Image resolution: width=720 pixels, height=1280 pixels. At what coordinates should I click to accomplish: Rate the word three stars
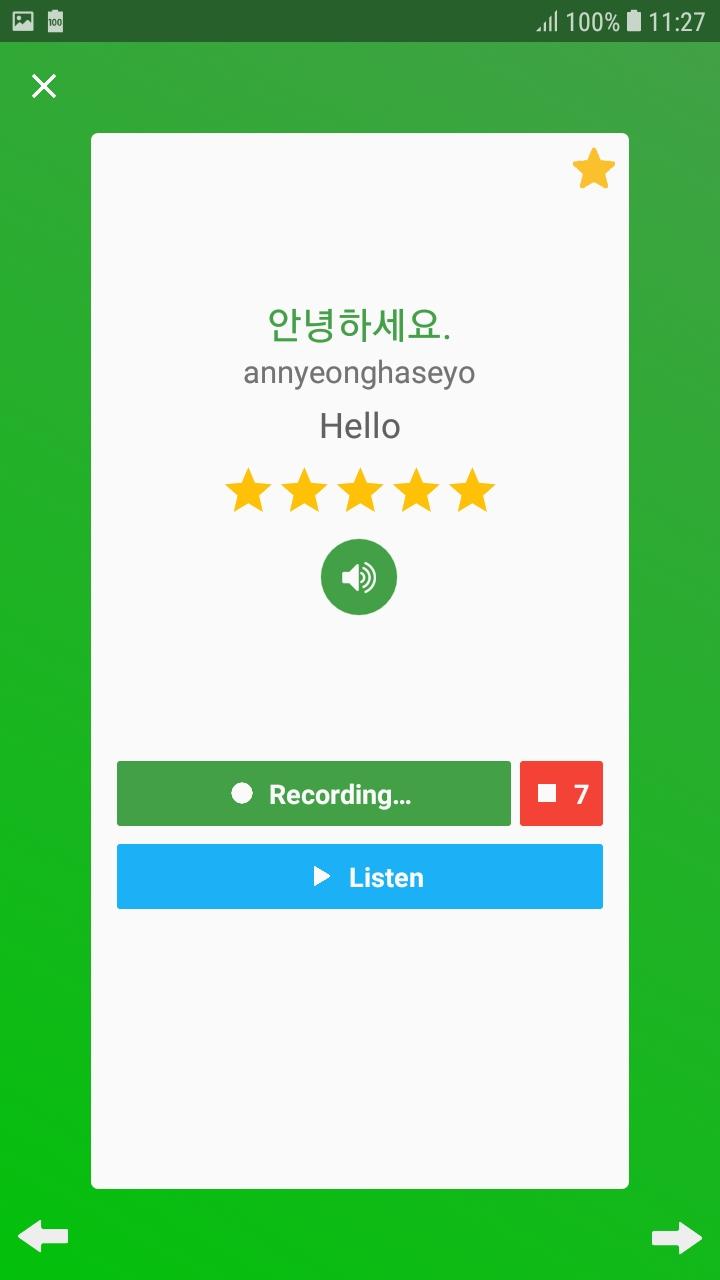point(358,490)
